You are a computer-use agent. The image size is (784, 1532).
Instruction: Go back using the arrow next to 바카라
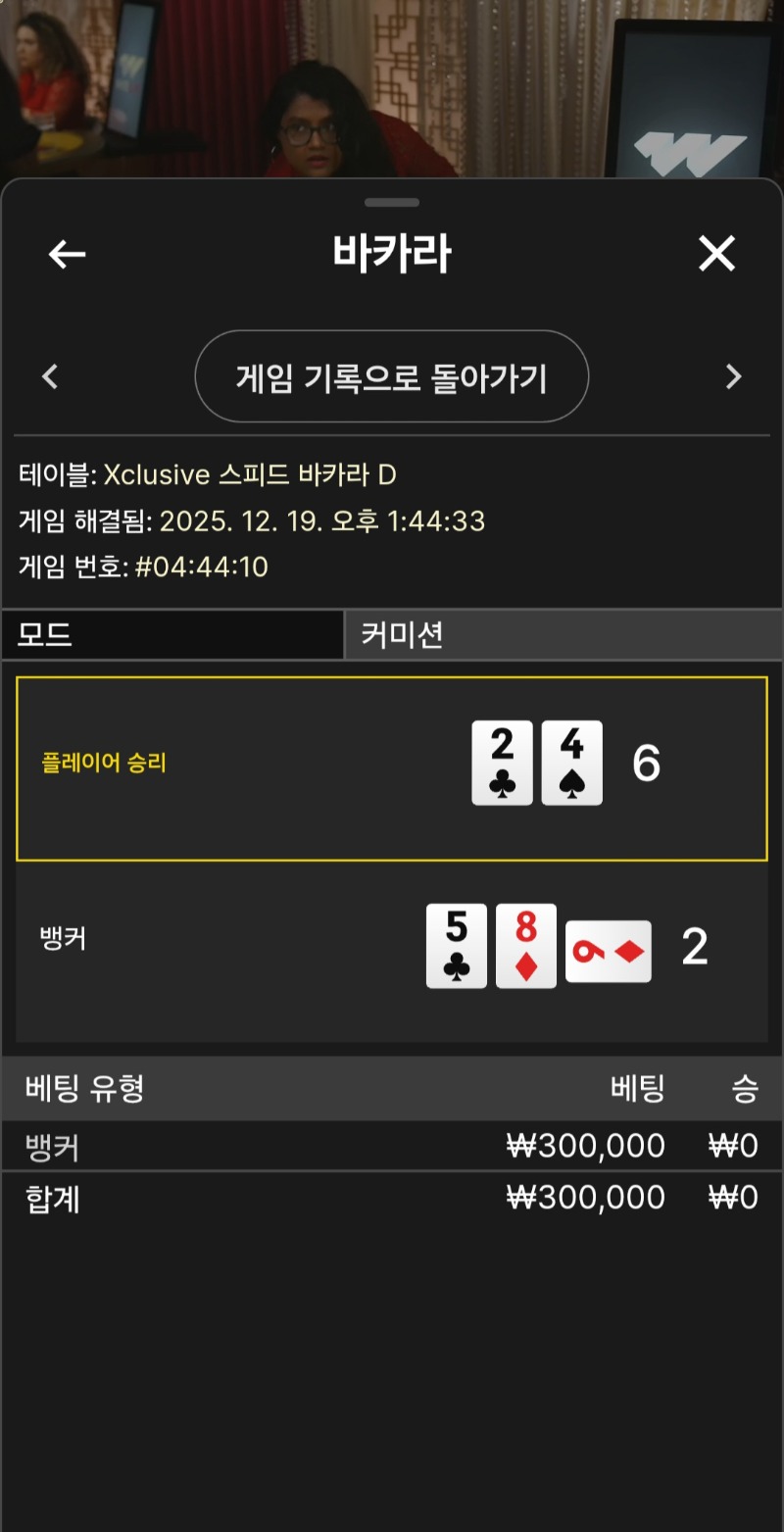coord(67,255)
